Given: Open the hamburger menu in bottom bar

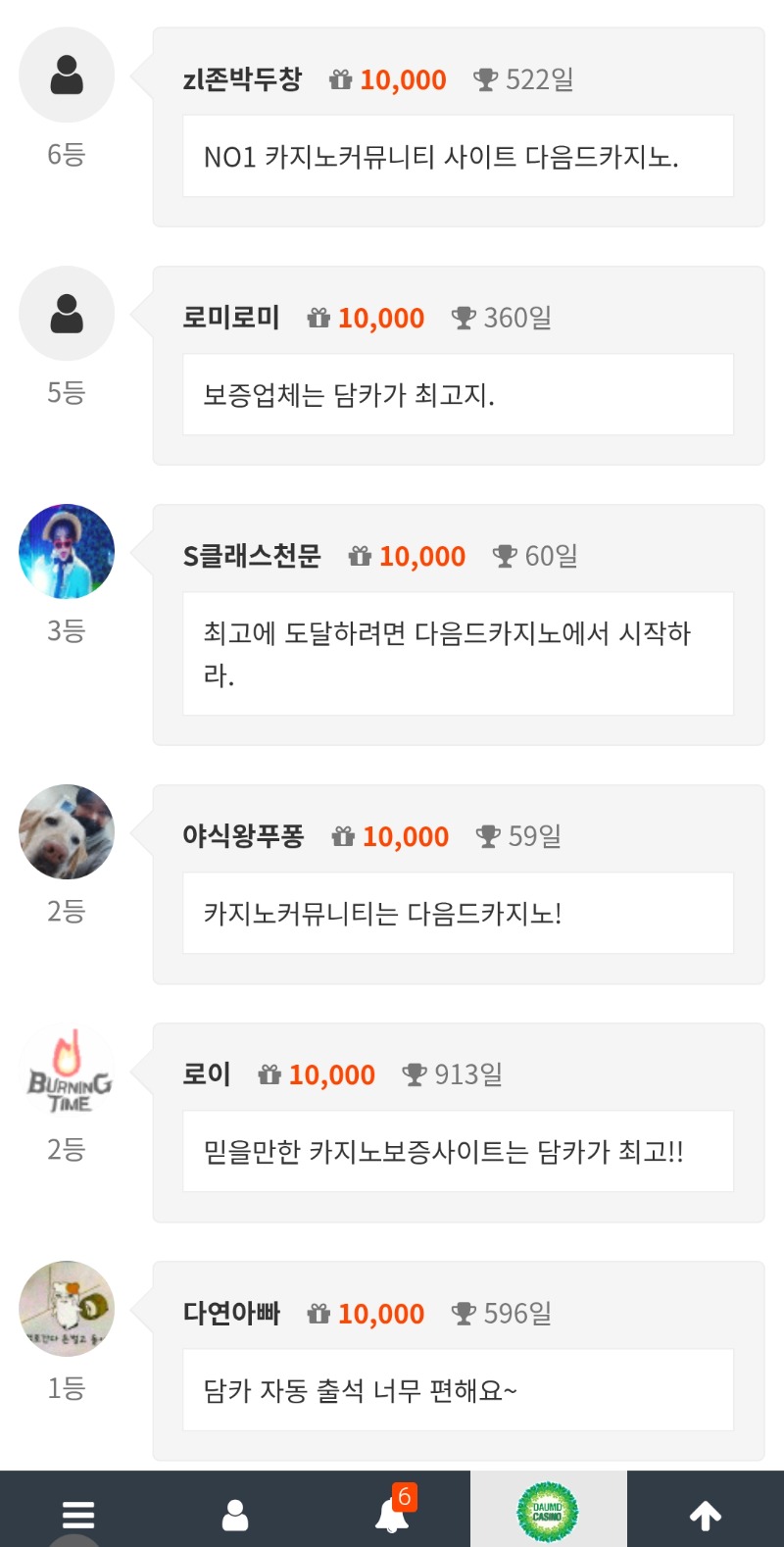Looking at the screenshot, I should click(x=78, y=1515).
